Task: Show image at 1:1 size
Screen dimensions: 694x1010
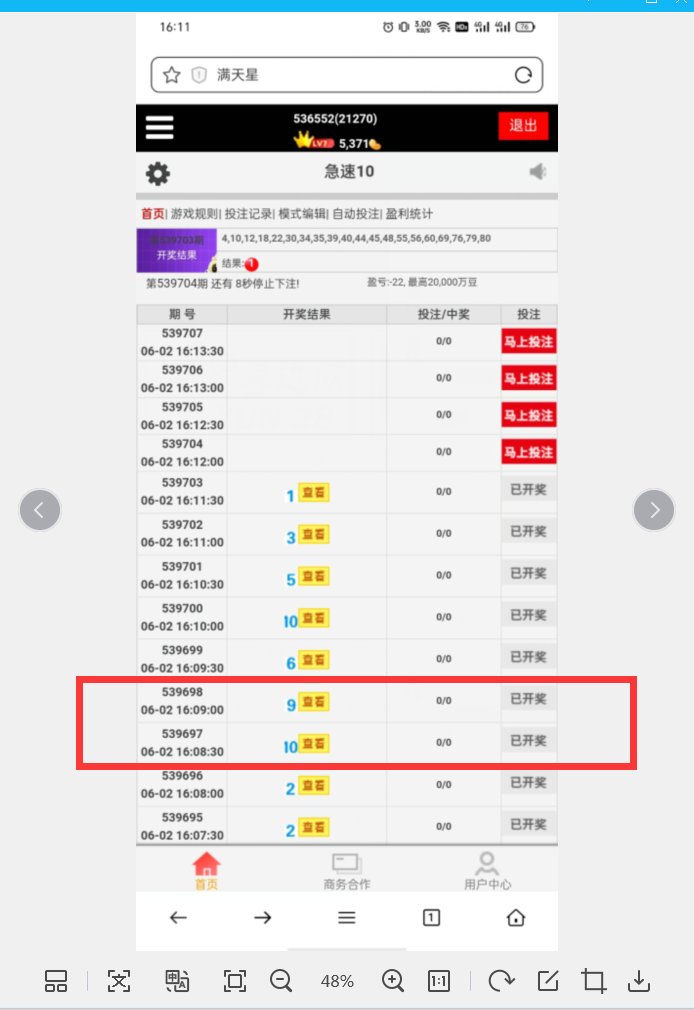Action: 439,981
